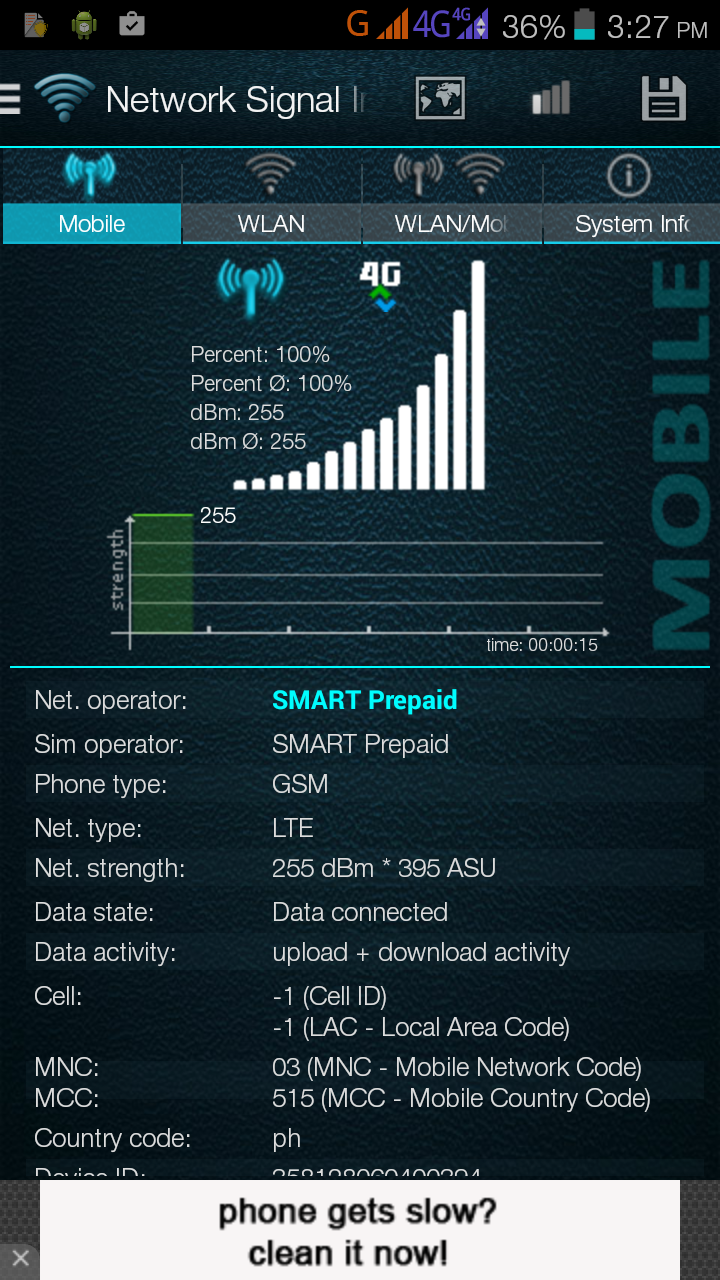This screenshot has height=1280, width=720.
Task: Open the System Info tab
Action: point(631,198)
